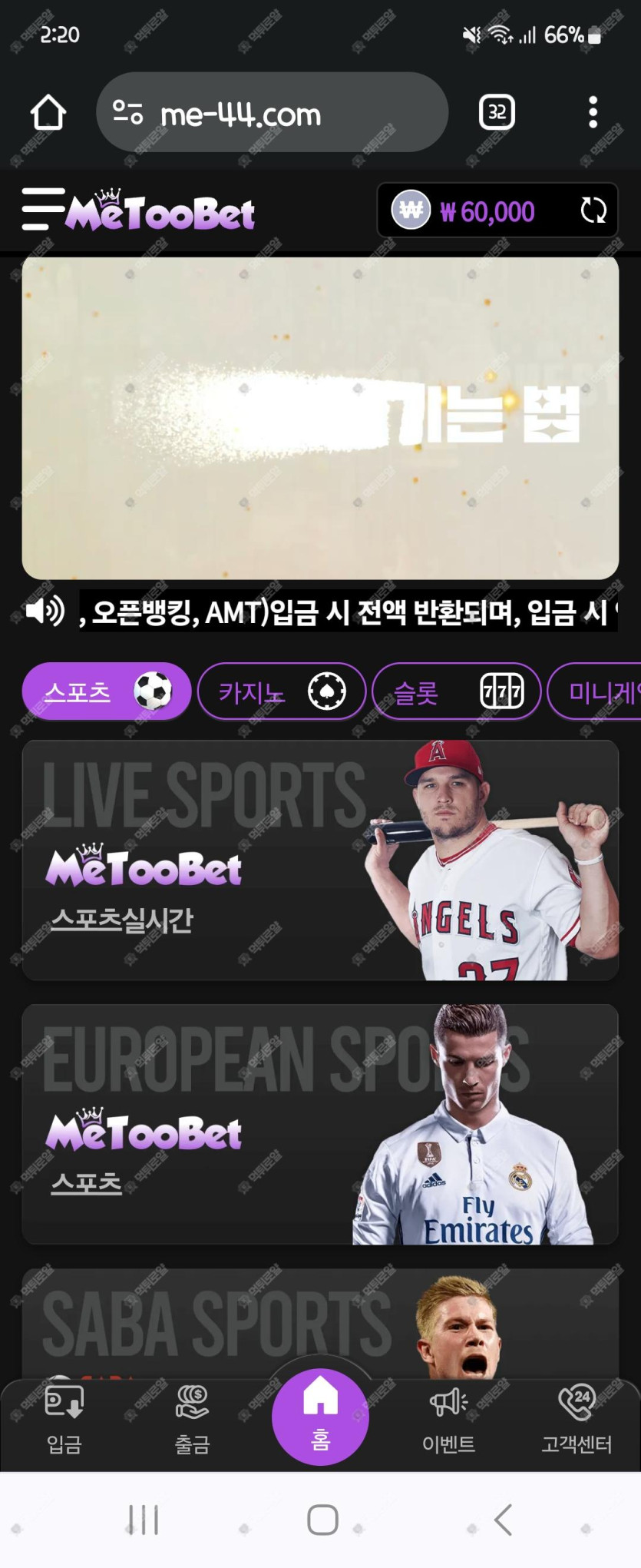This screenshot has width=641, height=1568.
Task: Open the European Sports 스포츠 card
Action: click(320, 1124)
